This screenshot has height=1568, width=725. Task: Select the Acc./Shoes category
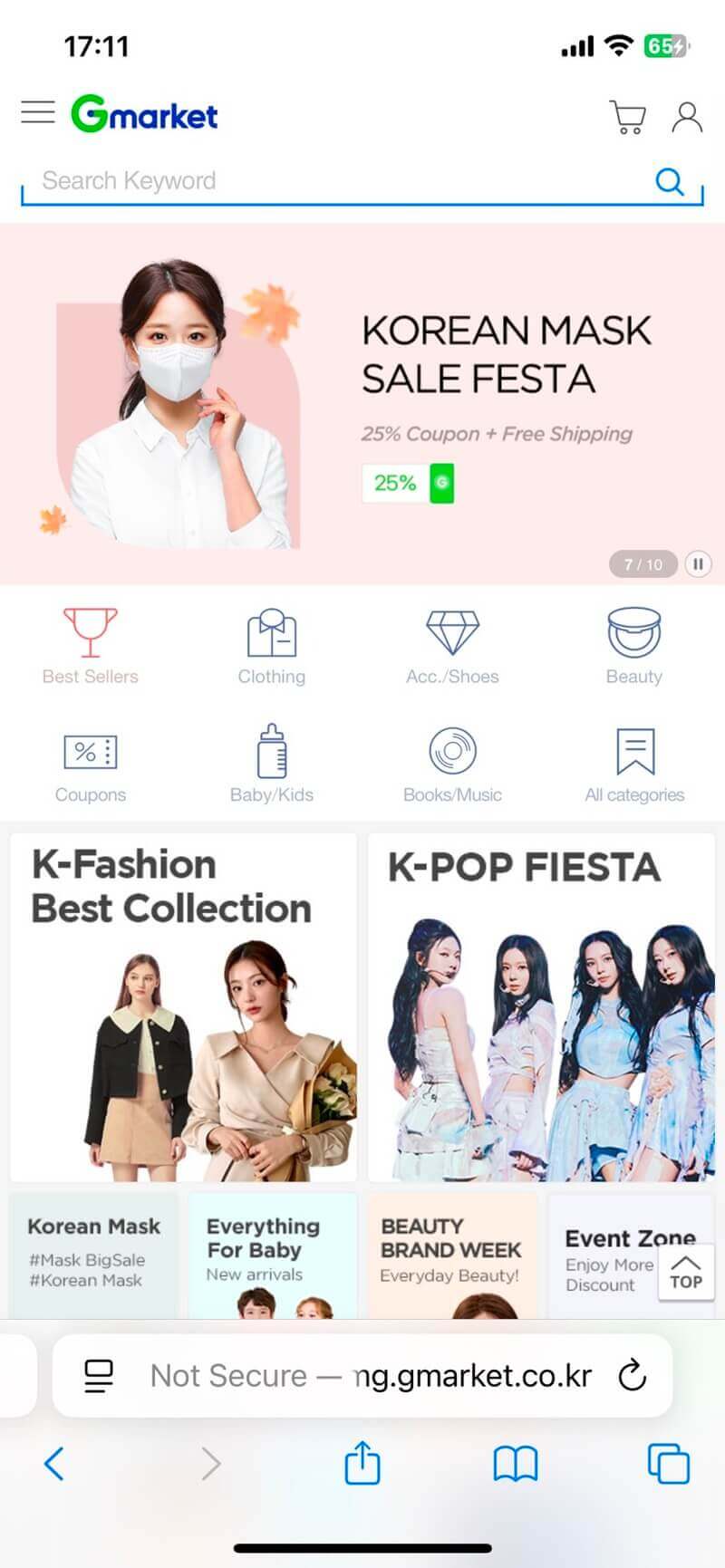(x=452, y=646)
